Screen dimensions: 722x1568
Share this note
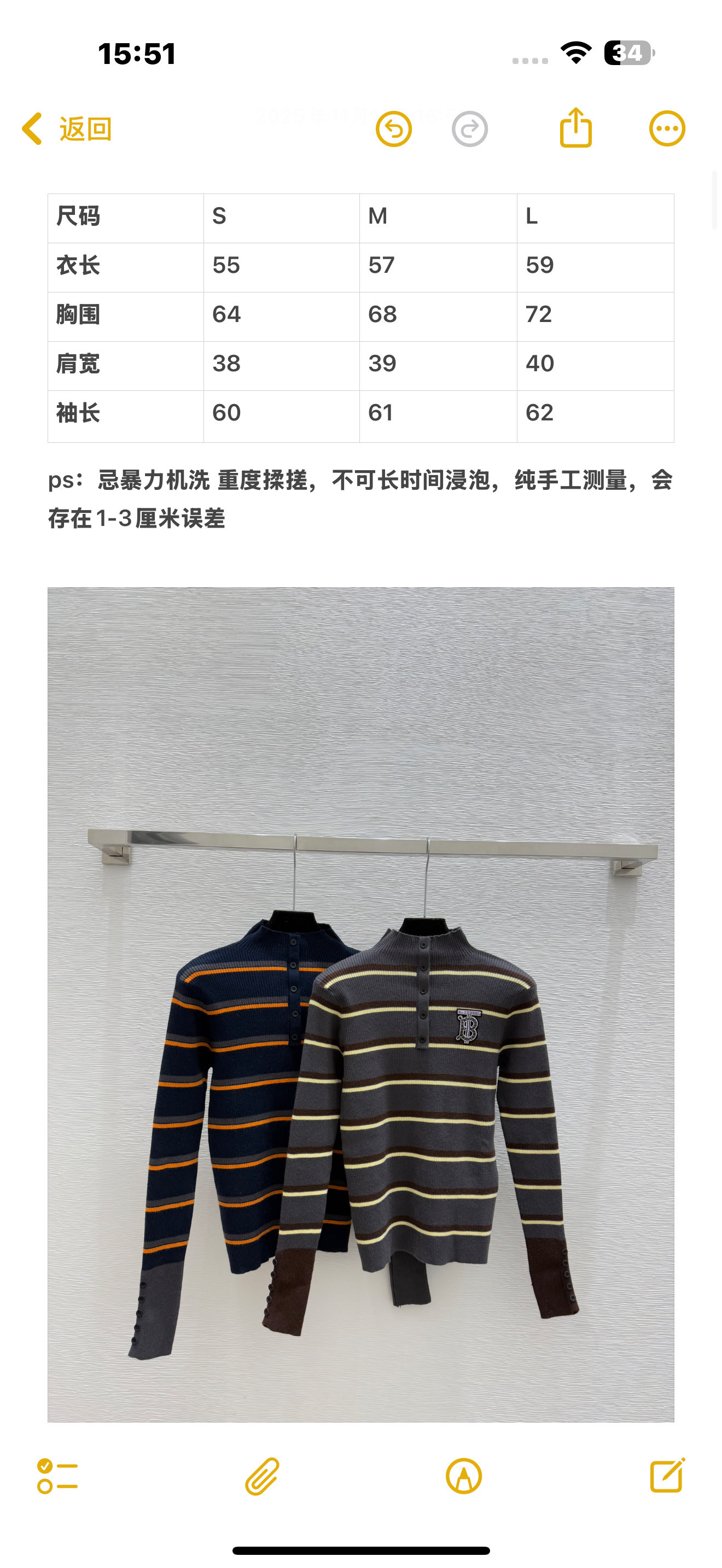(x=575, y=128)
